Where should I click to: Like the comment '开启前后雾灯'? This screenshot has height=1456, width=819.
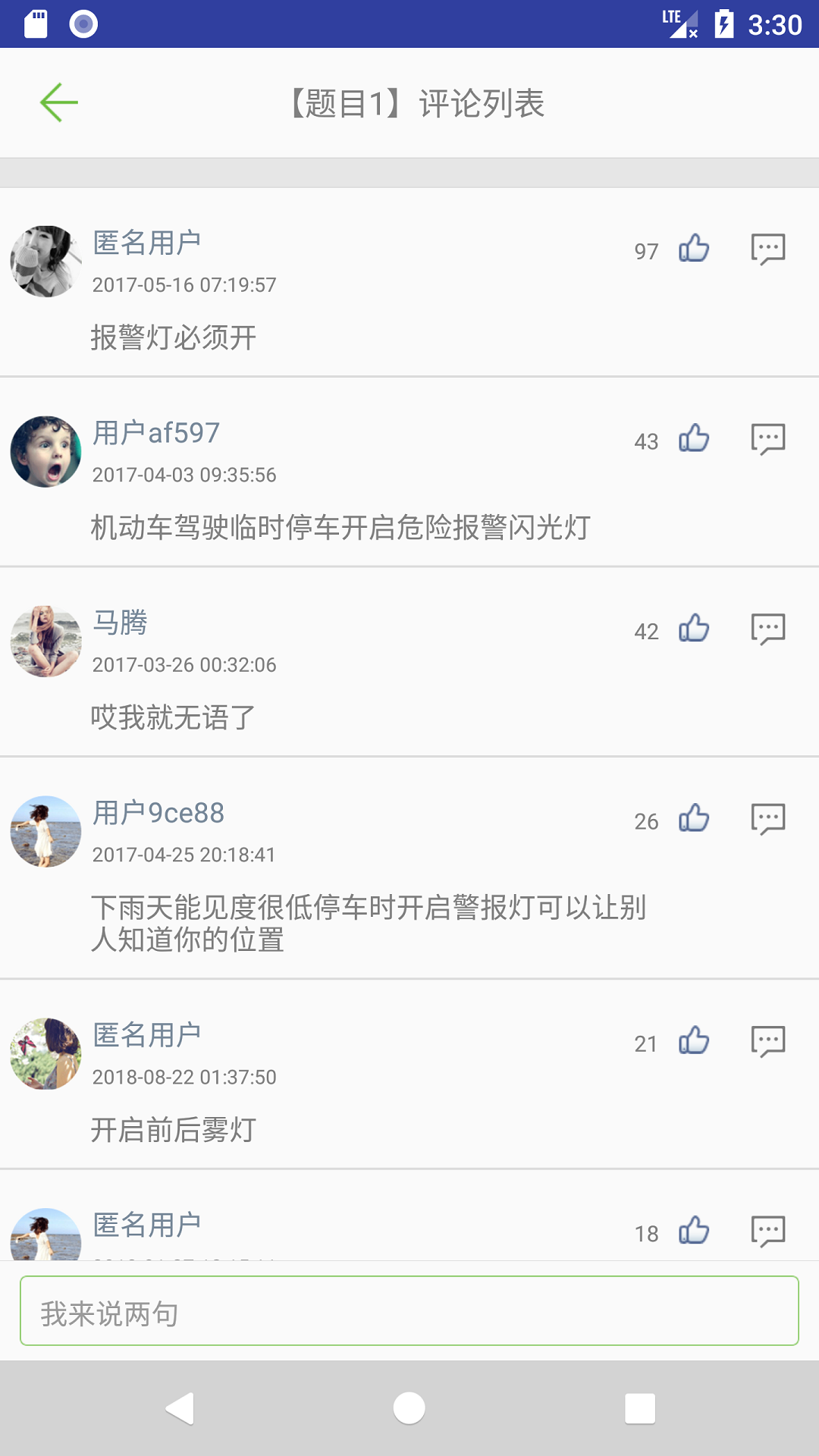click(693, 1041)
